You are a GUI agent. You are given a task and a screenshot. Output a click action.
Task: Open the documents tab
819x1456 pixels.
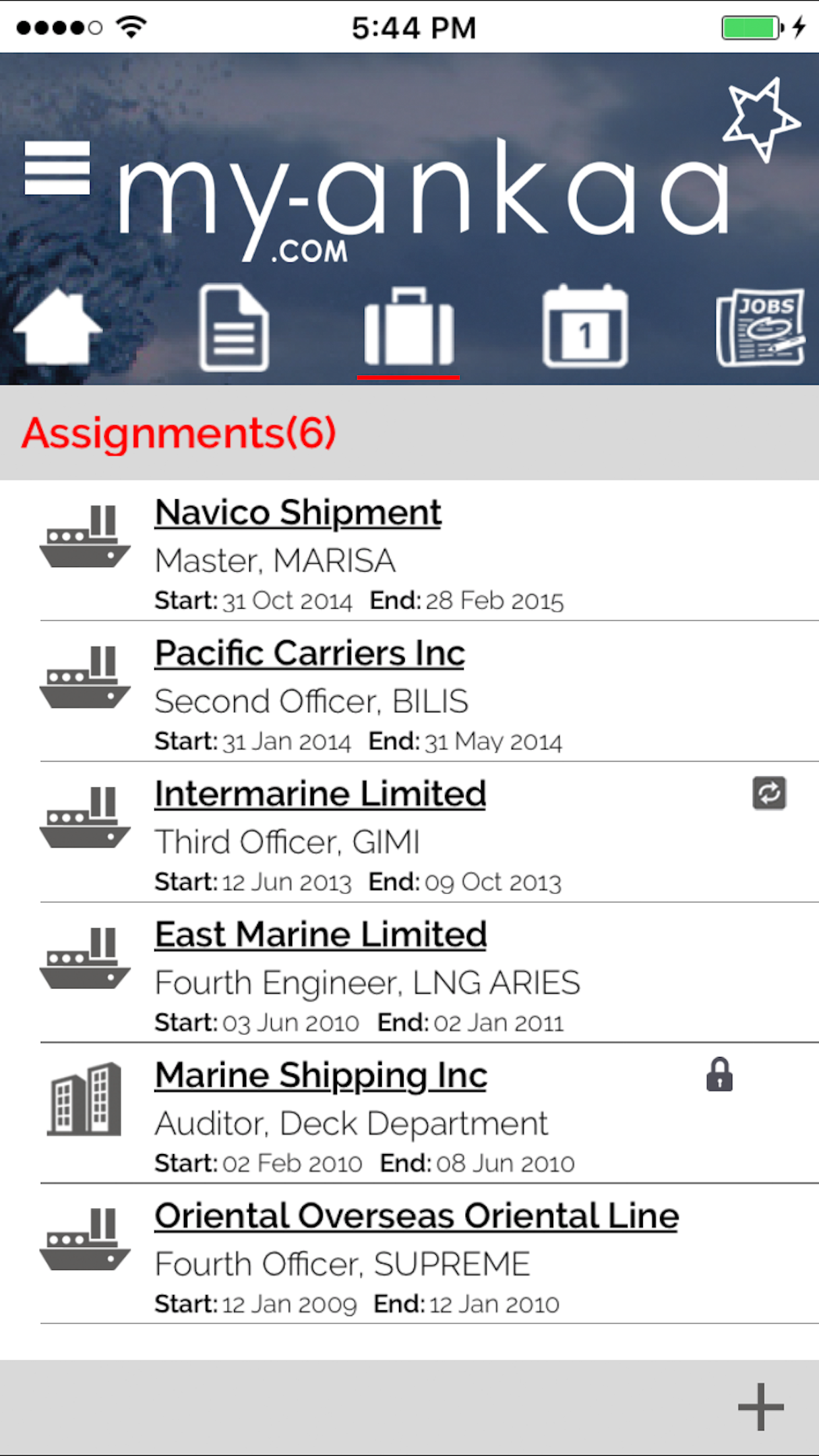click(x=234, y=327)
